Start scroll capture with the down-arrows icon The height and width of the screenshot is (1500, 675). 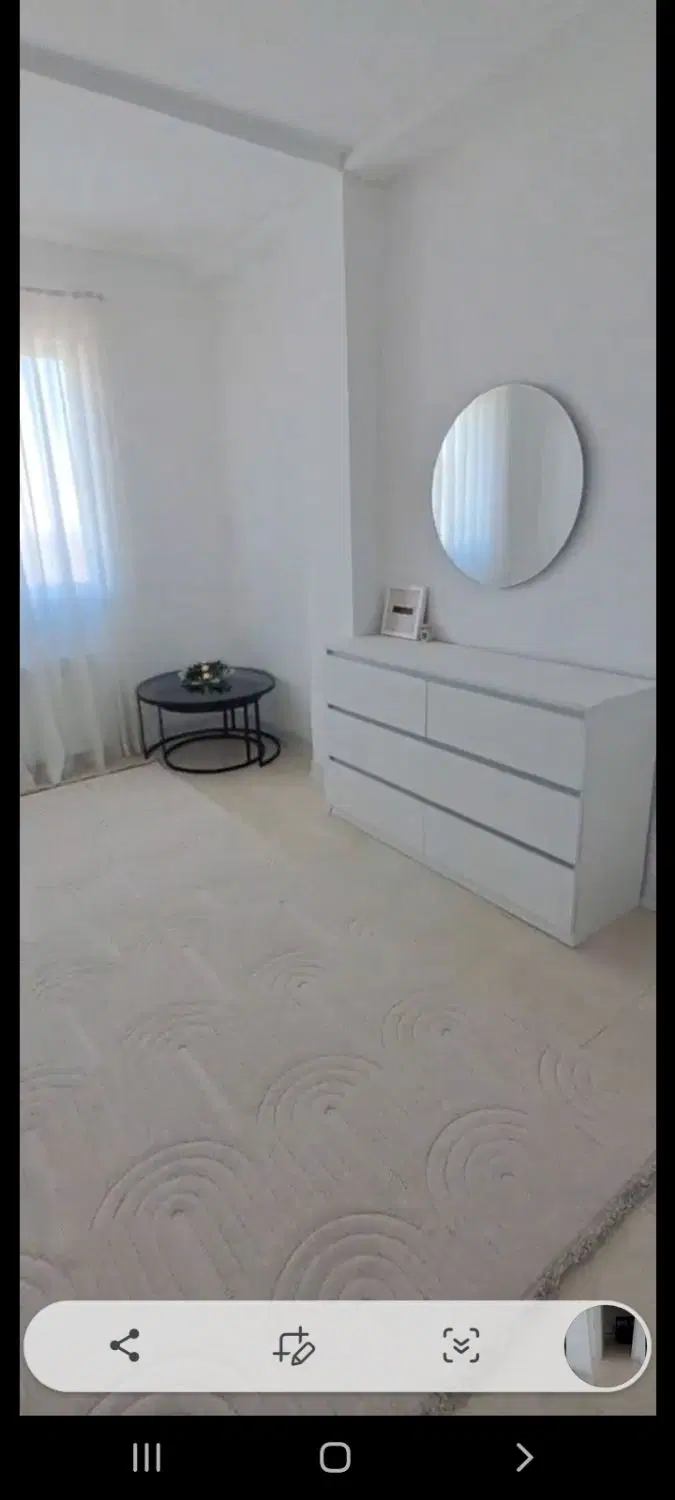tap(461, 1346)
